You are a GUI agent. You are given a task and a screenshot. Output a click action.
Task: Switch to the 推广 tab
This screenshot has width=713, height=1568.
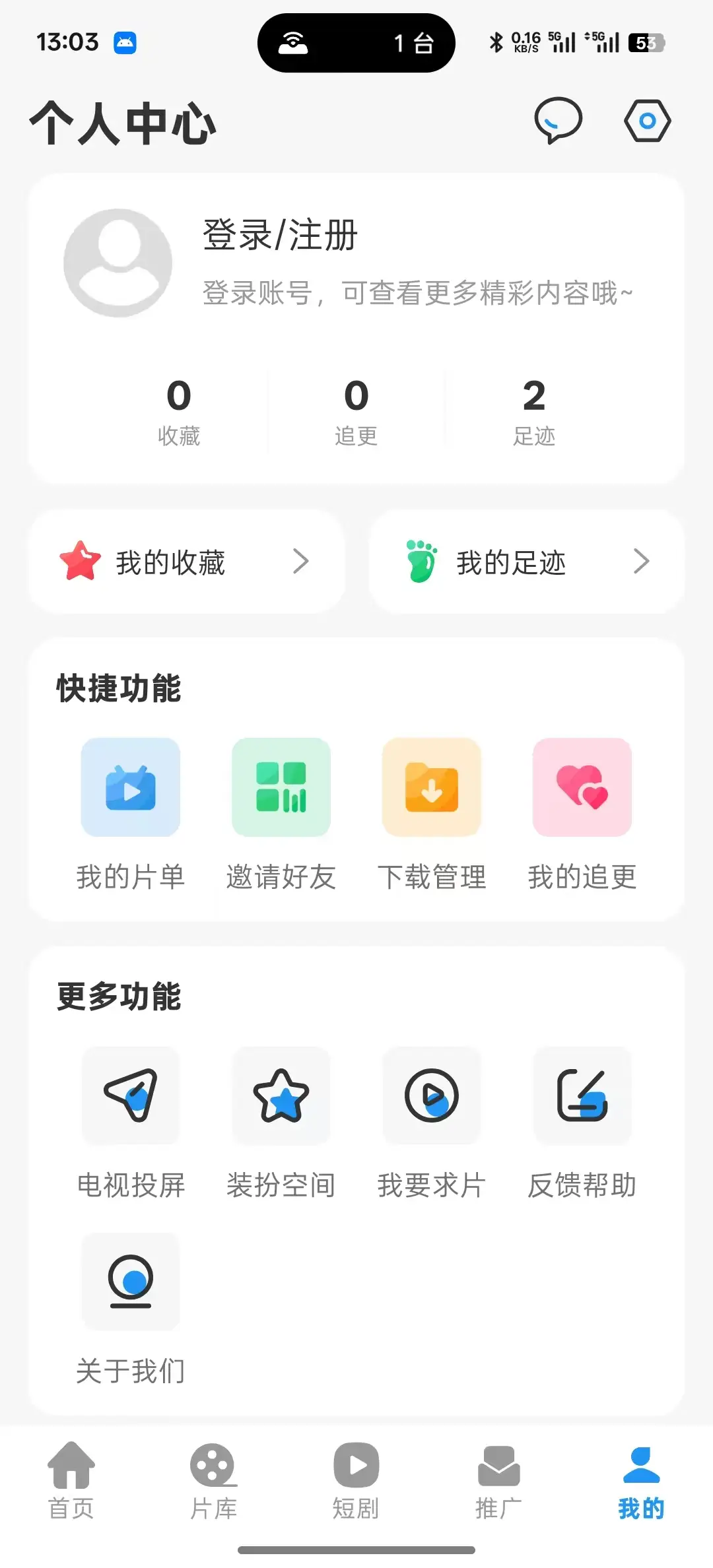pyautogui.click(x=498, y=1478)
